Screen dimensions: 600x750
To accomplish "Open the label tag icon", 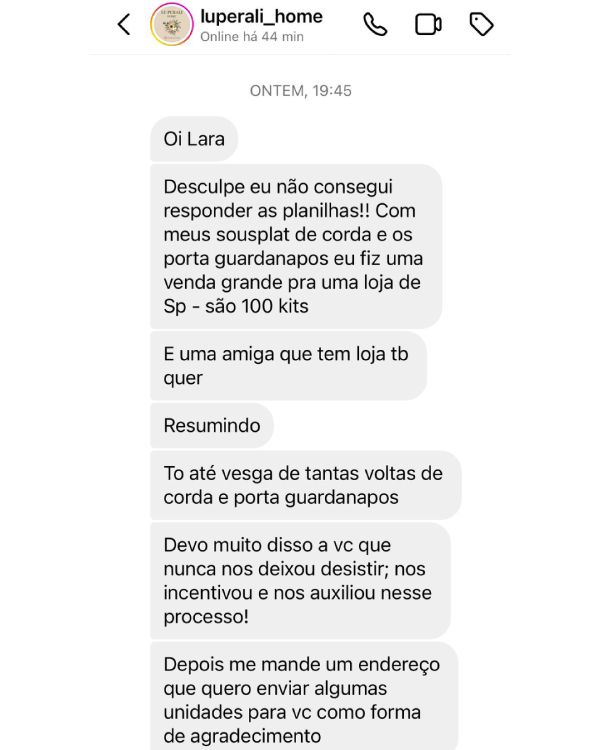I will (x=482, y=25).
